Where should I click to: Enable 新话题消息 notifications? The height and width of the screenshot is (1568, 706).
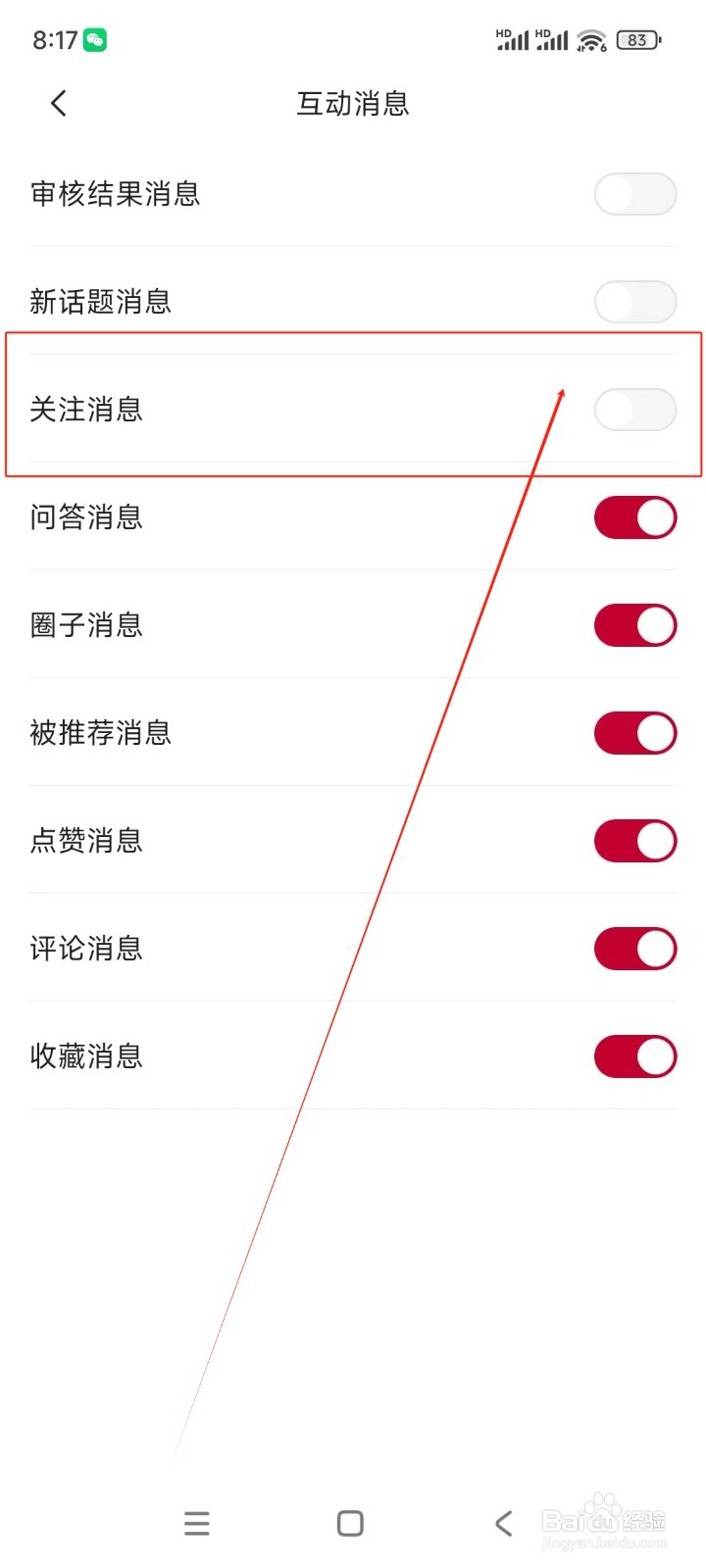coord(635,302)
